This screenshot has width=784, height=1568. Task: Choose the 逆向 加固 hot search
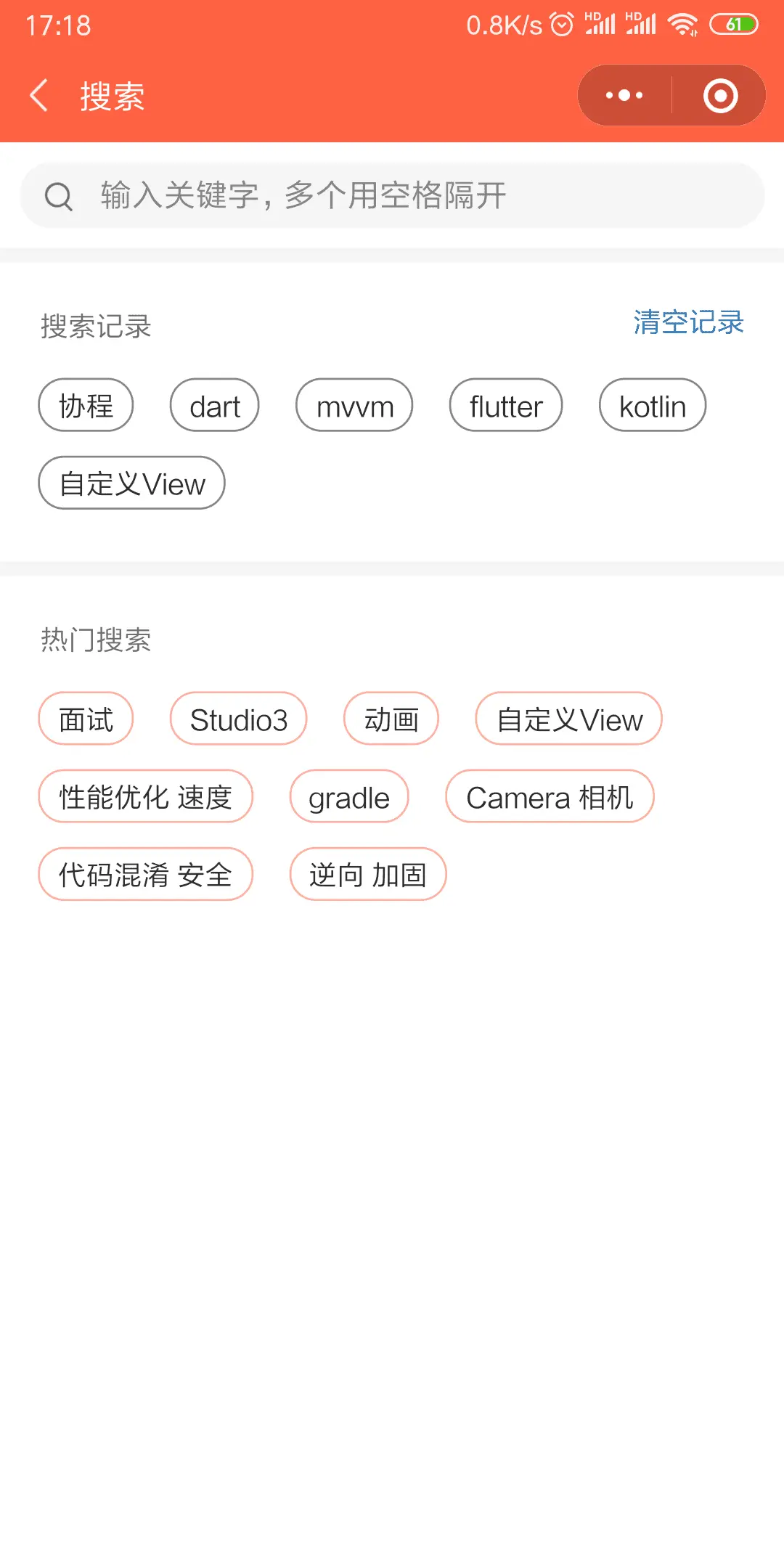[368, 874]
